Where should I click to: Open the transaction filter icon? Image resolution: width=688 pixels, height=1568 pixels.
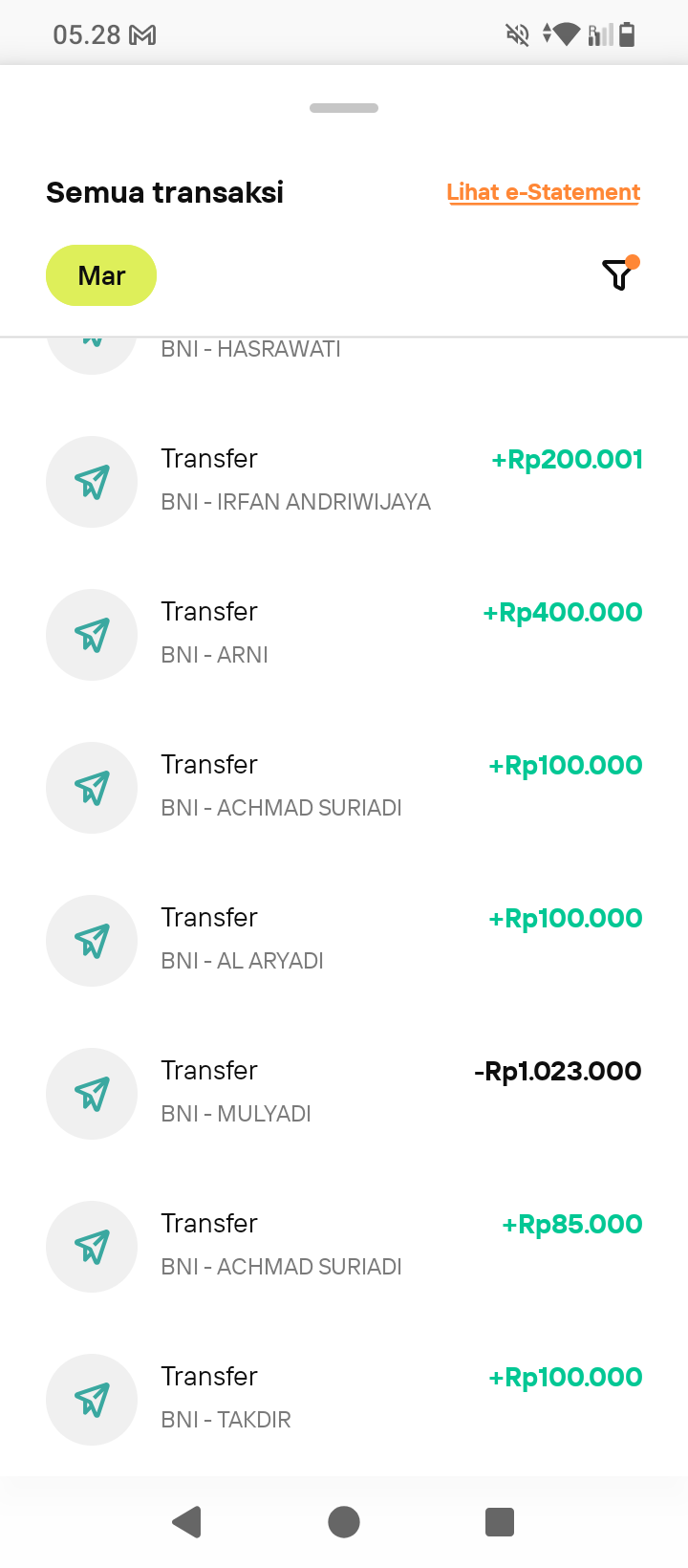click(620, 273)
